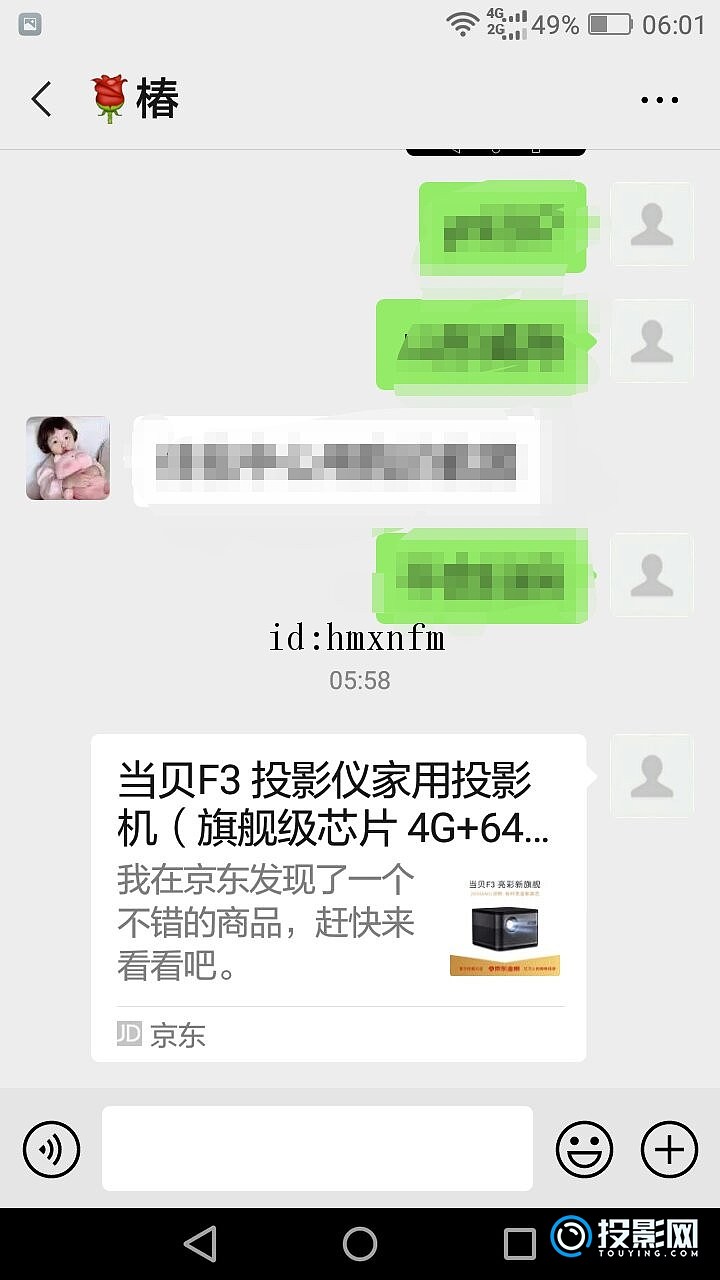
Task: Focus the message text field
Action: click(317, 1148)
